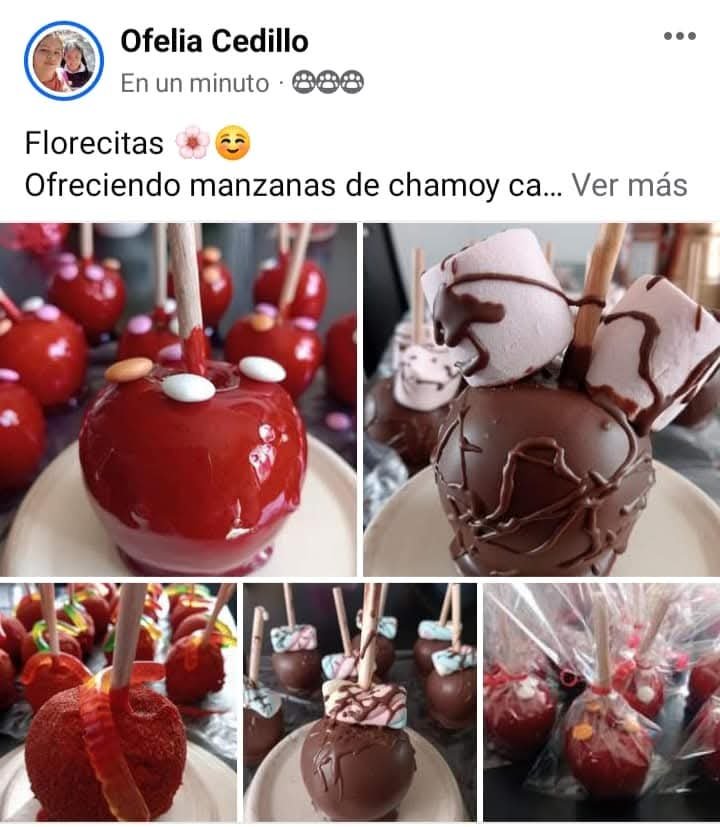The width and height of the screenshot is (720, 827).
Task: Open Ofelia Cedillo's profile picture
Action: pos(63,61)
